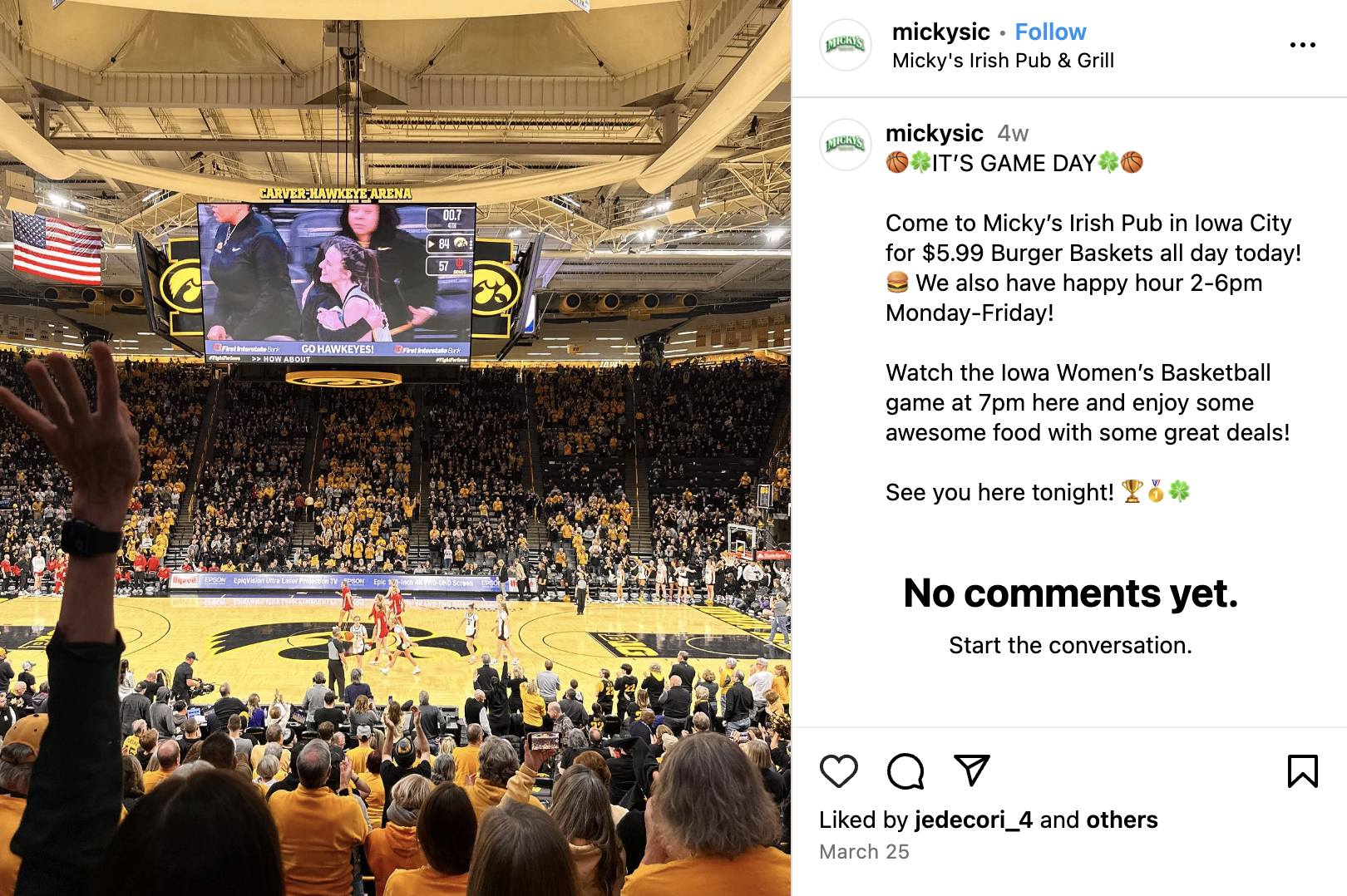This screenshot has height=896, width=1347.
Task: Follow the mickysic account
Action: (1050, 32)
